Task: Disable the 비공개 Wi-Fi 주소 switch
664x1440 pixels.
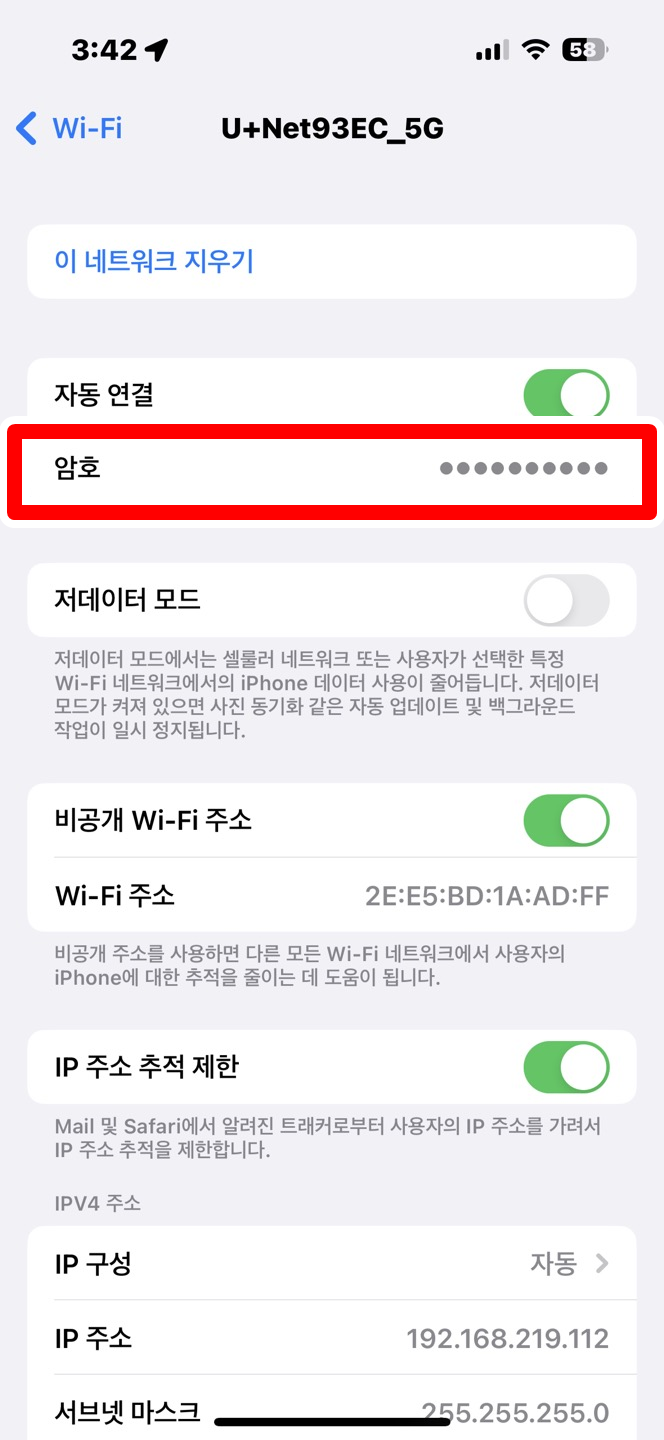Action: tap(566, 821)
